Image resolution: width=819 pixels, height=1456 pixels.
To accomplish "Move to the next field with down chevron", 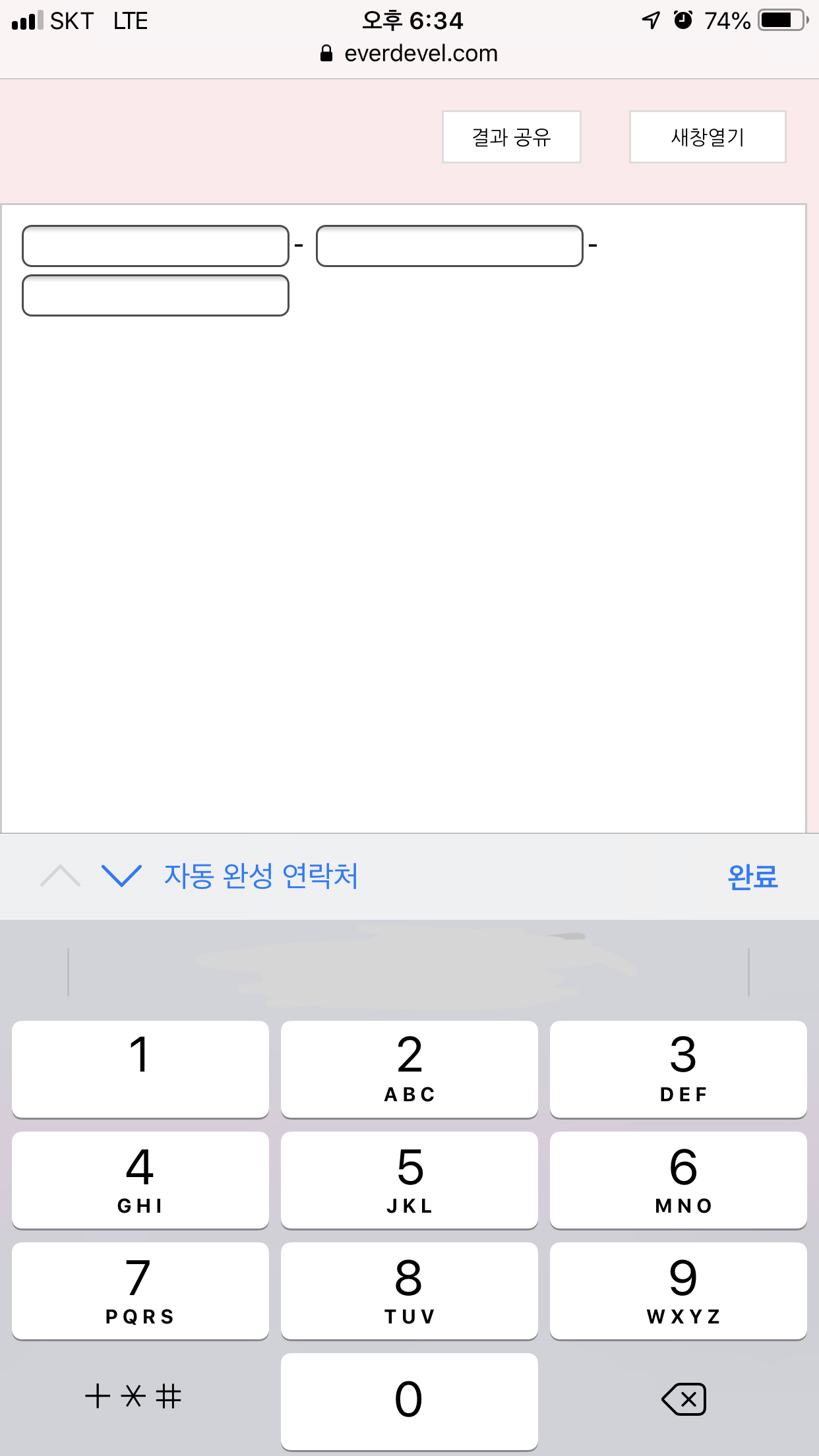I will (122, 876).
